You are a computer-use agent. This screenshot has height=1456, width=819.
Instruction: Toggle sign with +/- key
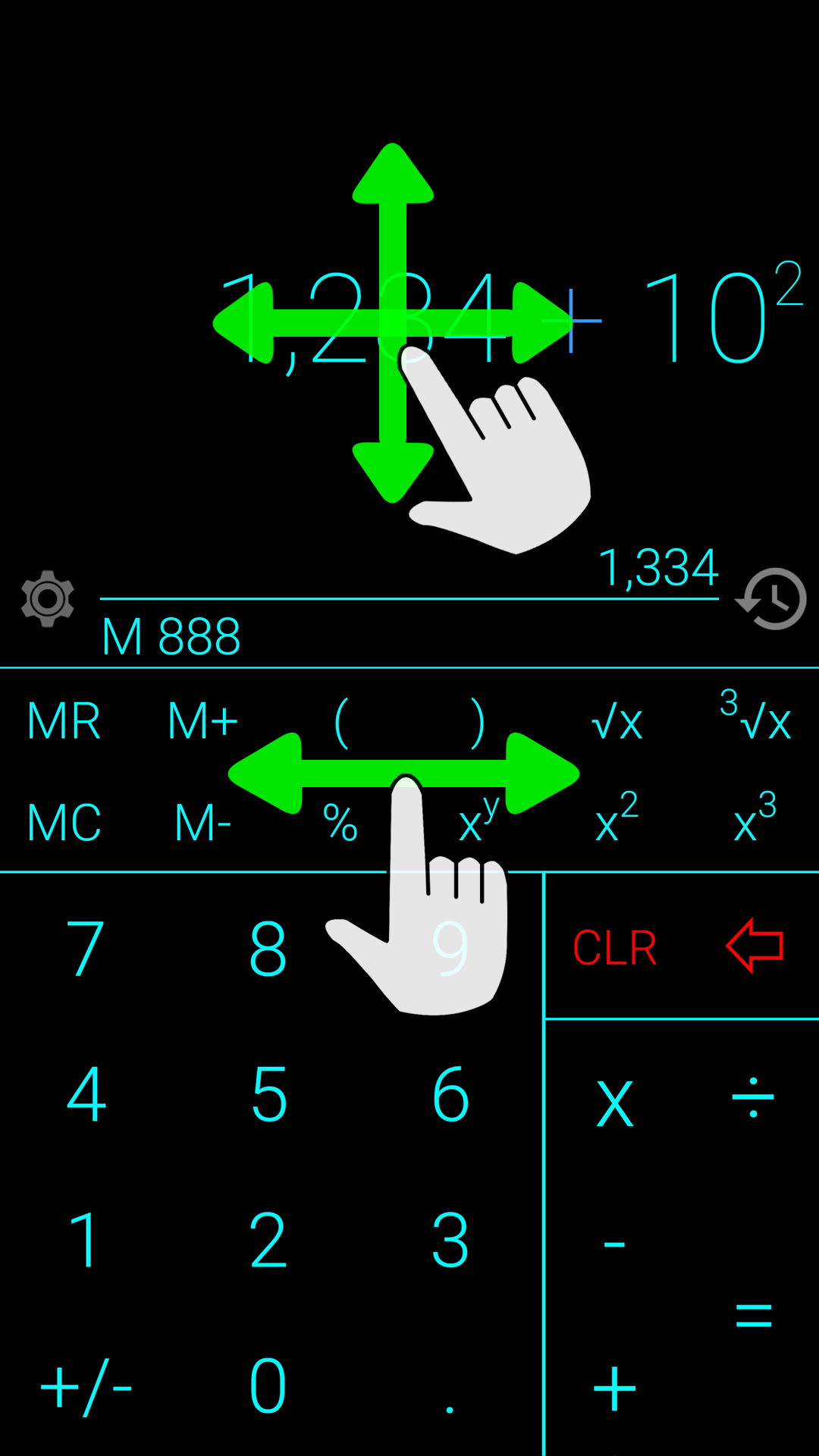(86, 1387)
